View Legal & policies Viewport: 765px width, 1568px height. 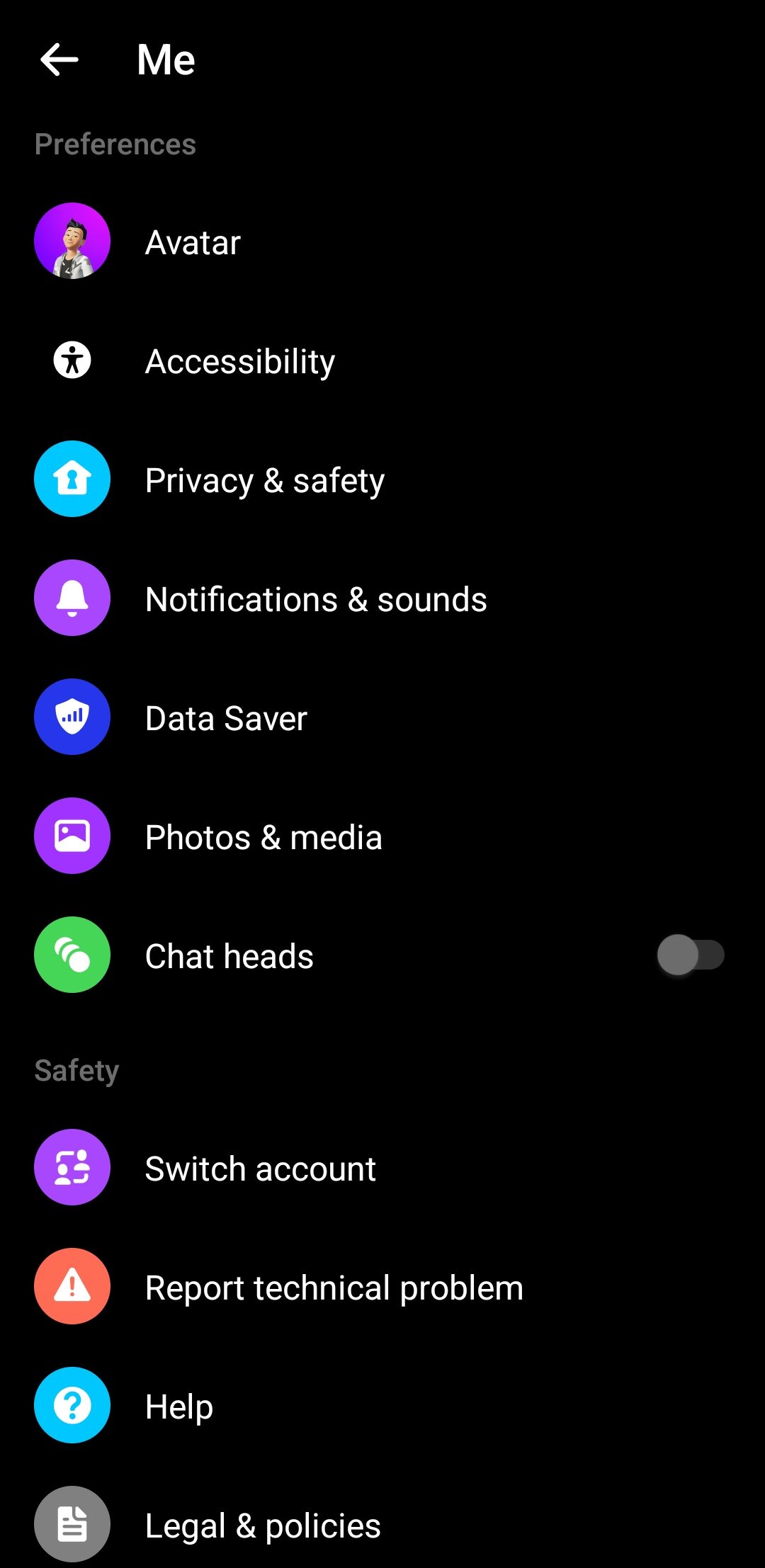click(262, 1526)
